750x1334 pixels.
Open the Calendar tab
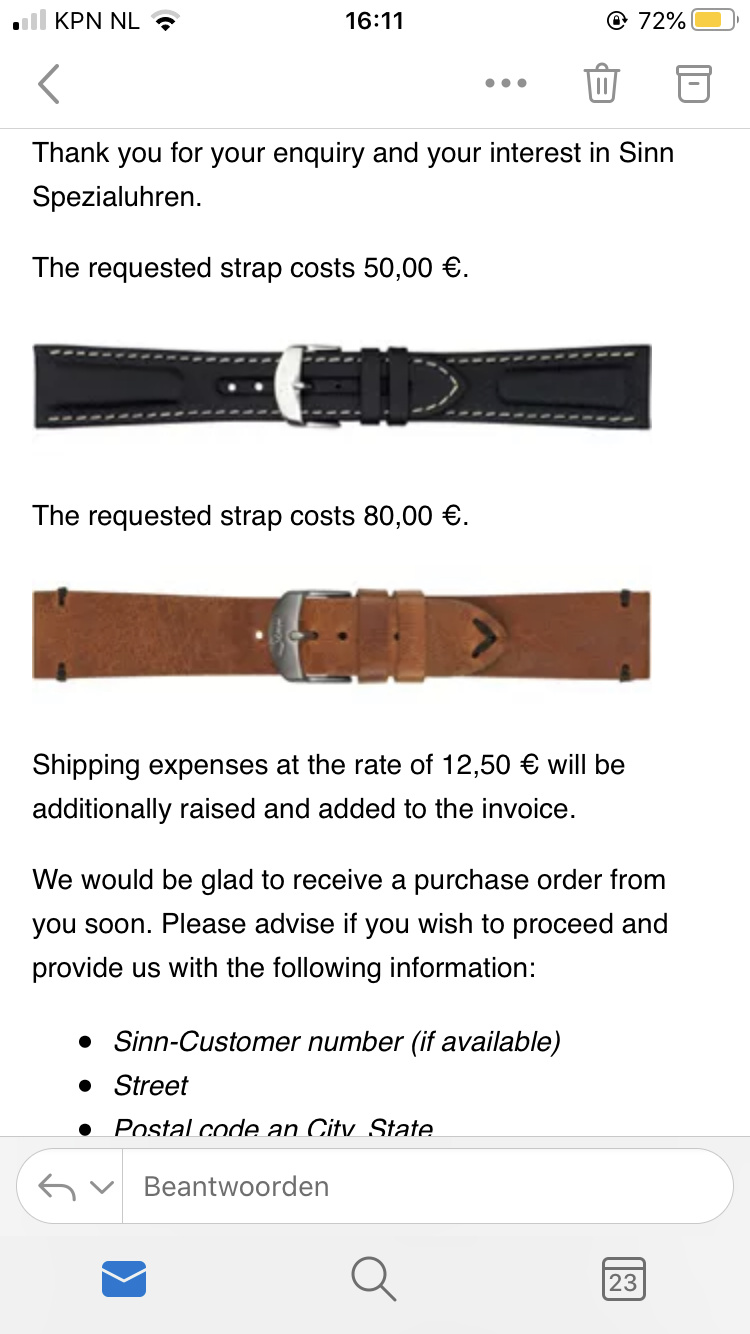624,1279
